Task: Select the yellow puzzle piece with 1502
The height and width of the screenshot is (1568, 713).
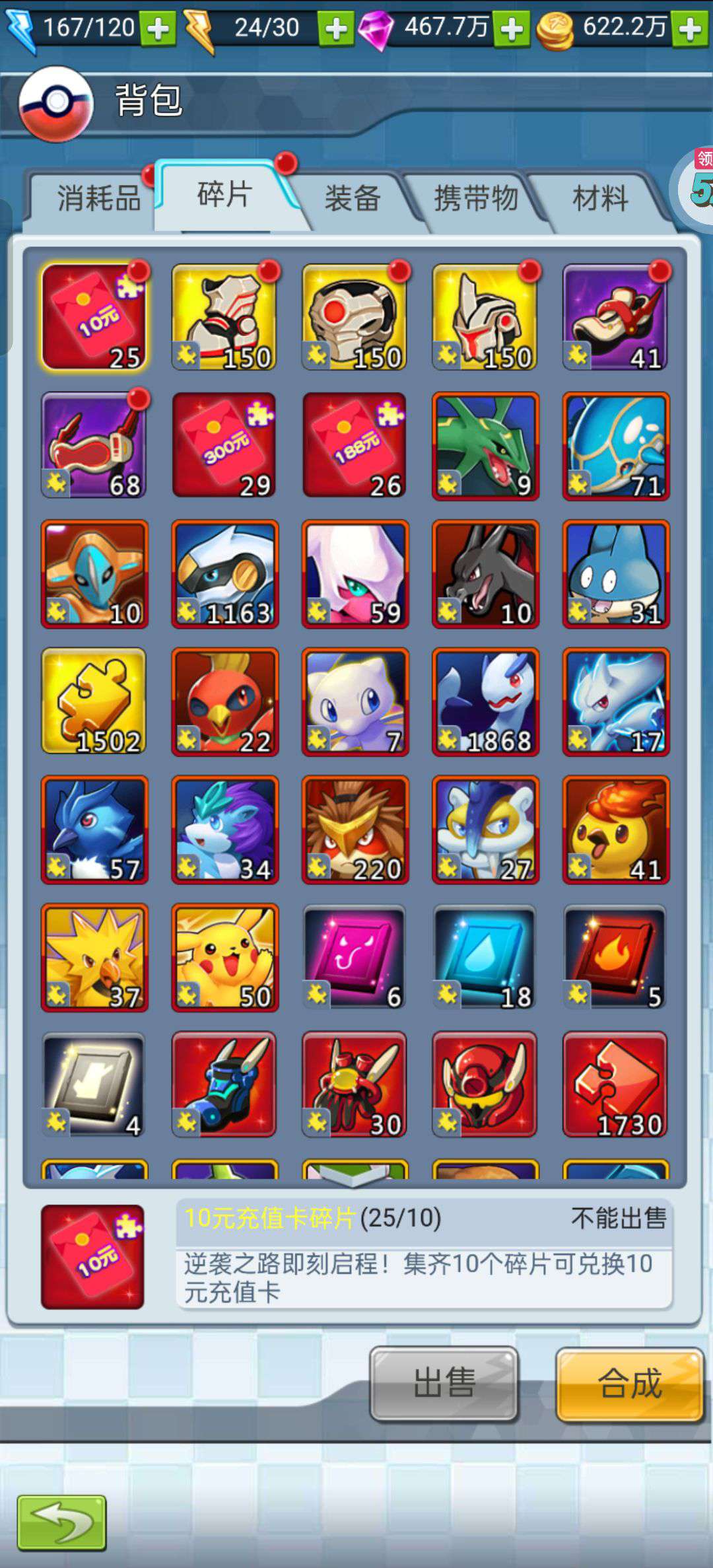Action: tap(94, 701)
